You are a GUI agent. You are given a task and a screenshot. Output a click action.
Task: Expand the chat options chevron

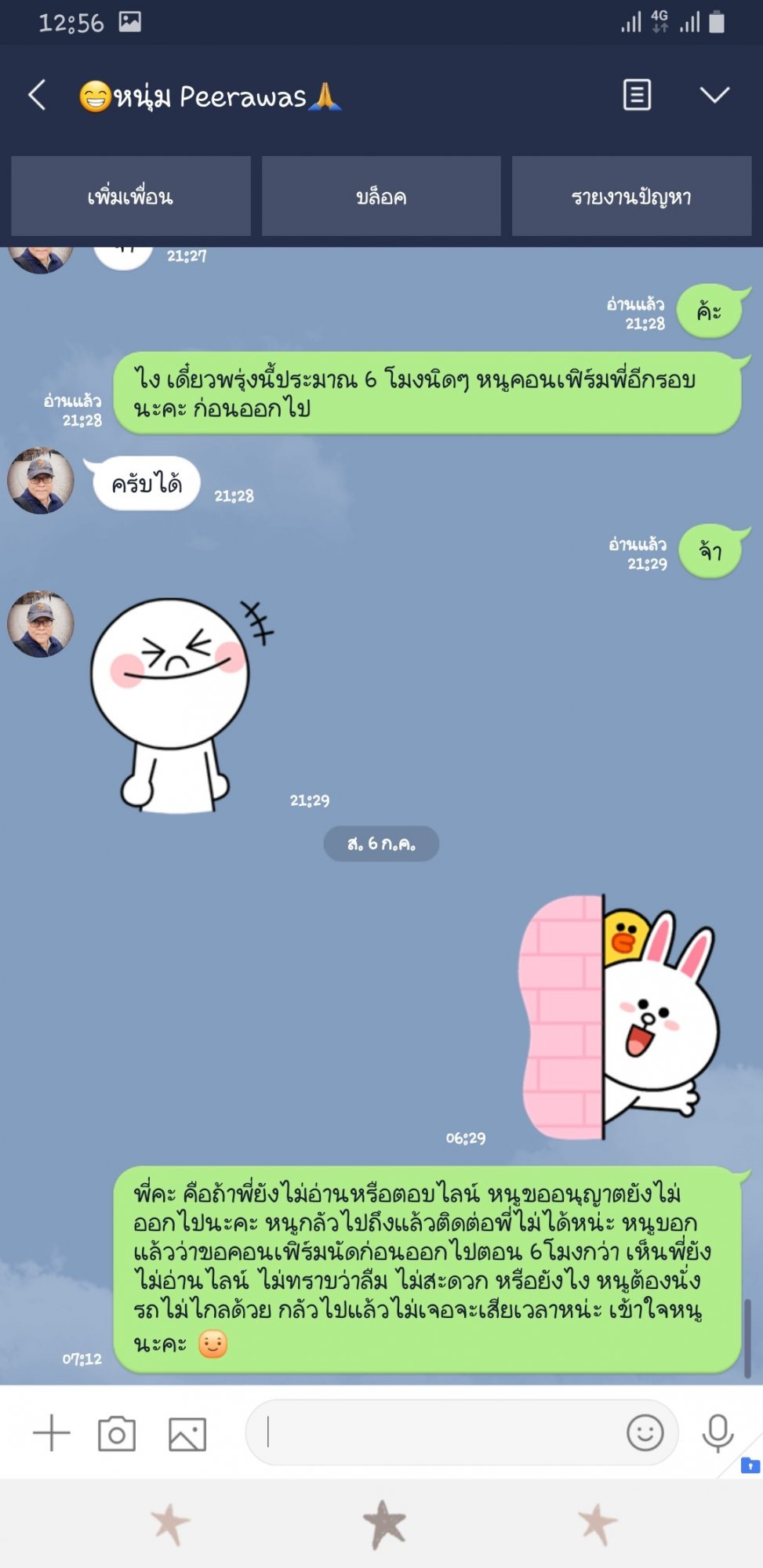coord(714,96)
